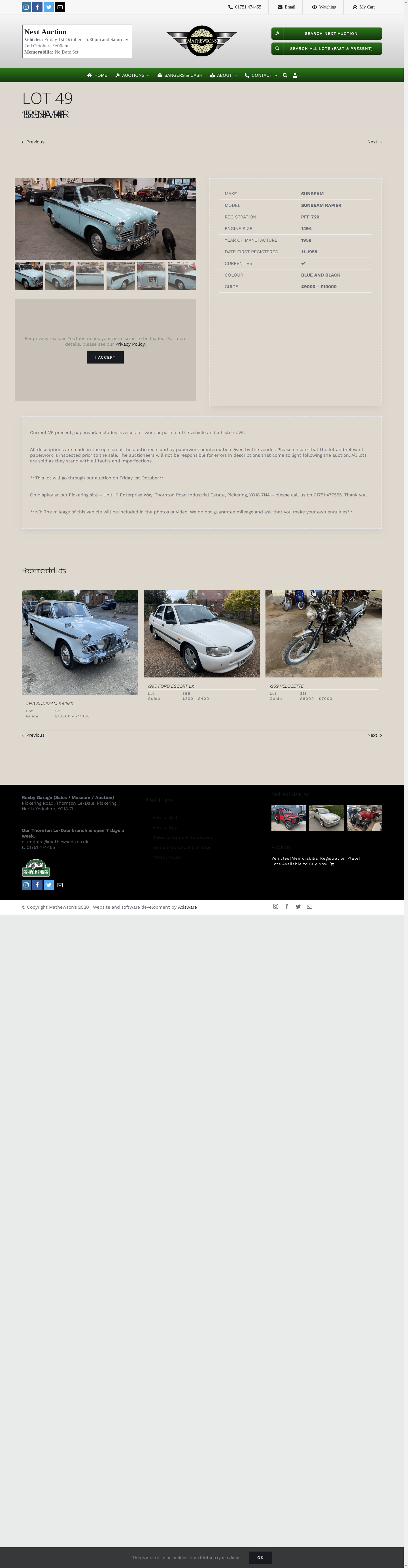The width and height of the screenshot is (408, 1568).
Task: Go to Home in the menu
Action: (97, 75)
